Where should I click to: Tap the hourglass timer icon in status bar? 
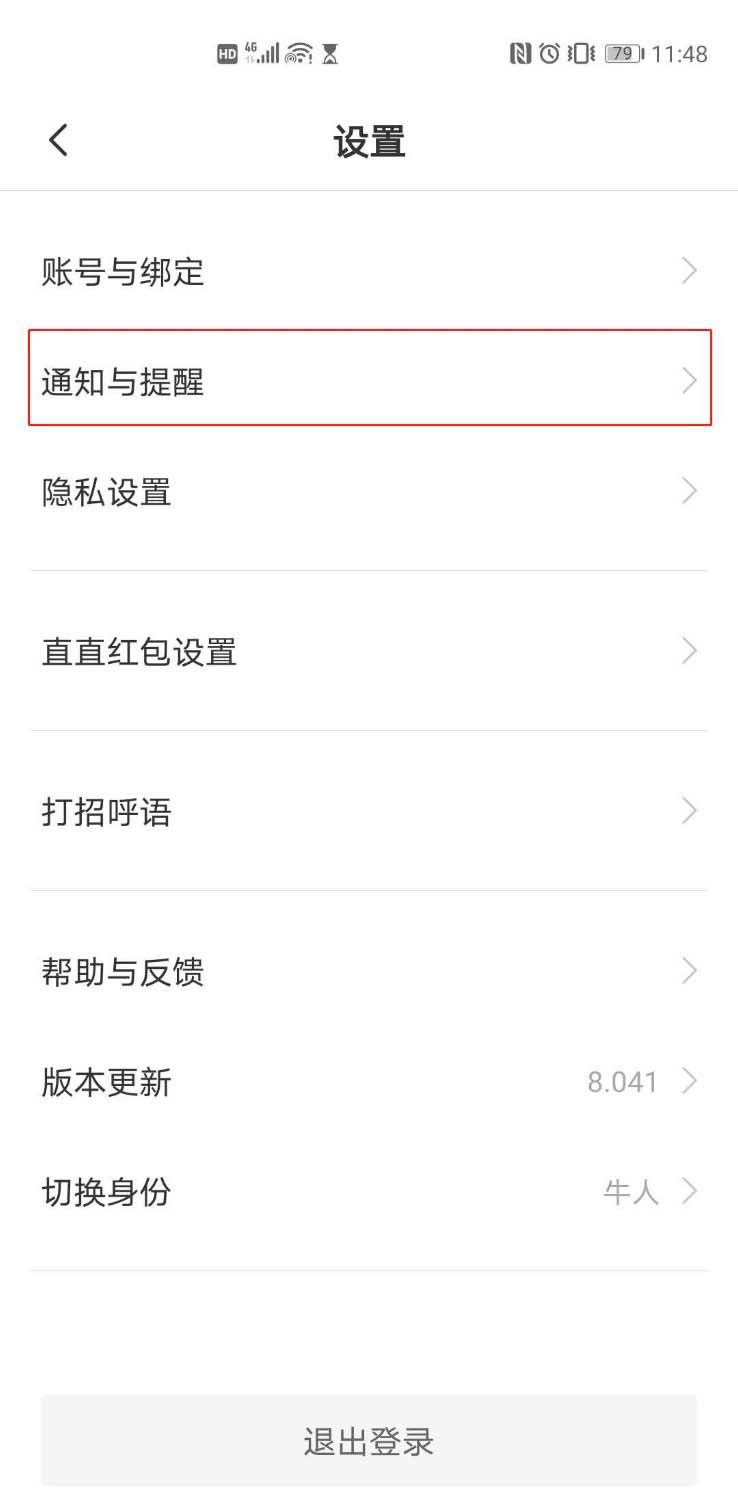click(x=330, y=53)
